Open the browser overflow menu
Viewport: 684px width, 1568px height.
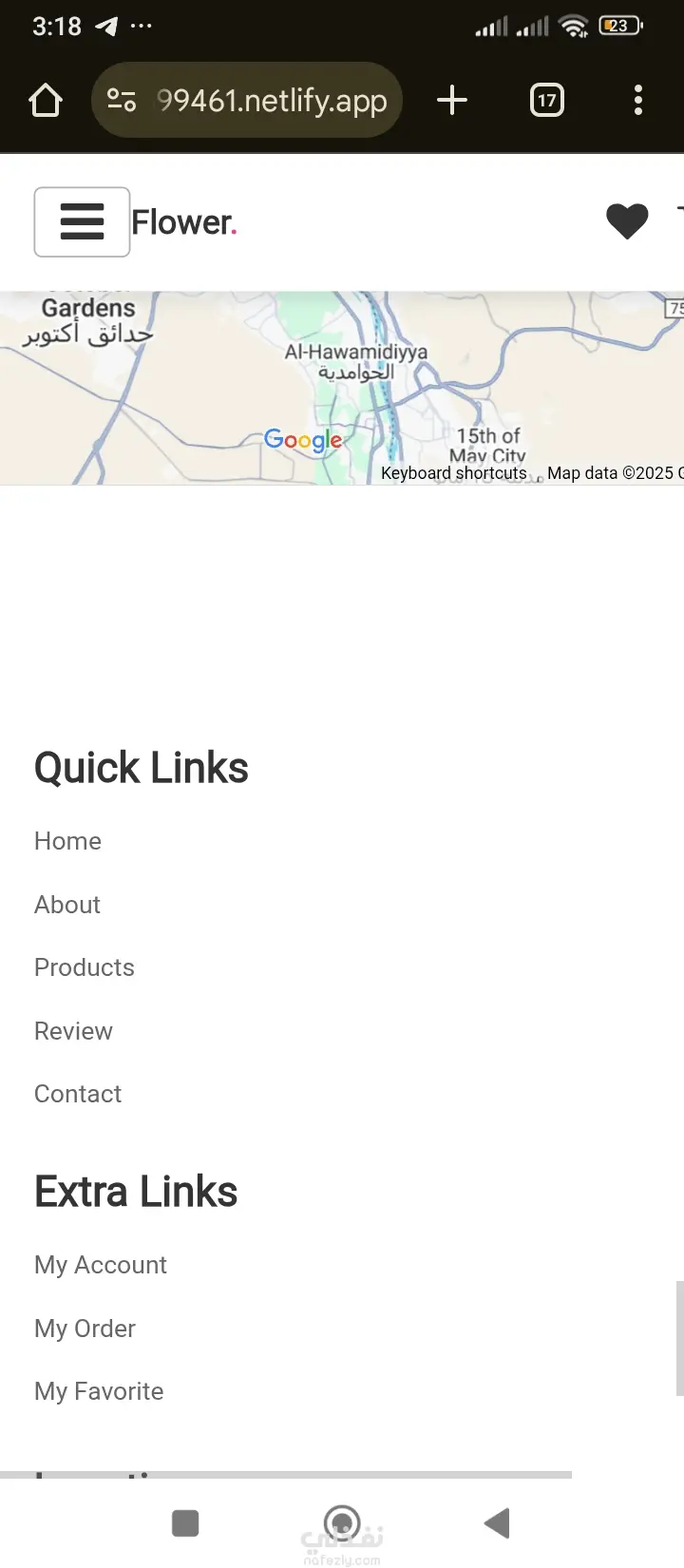637,101
